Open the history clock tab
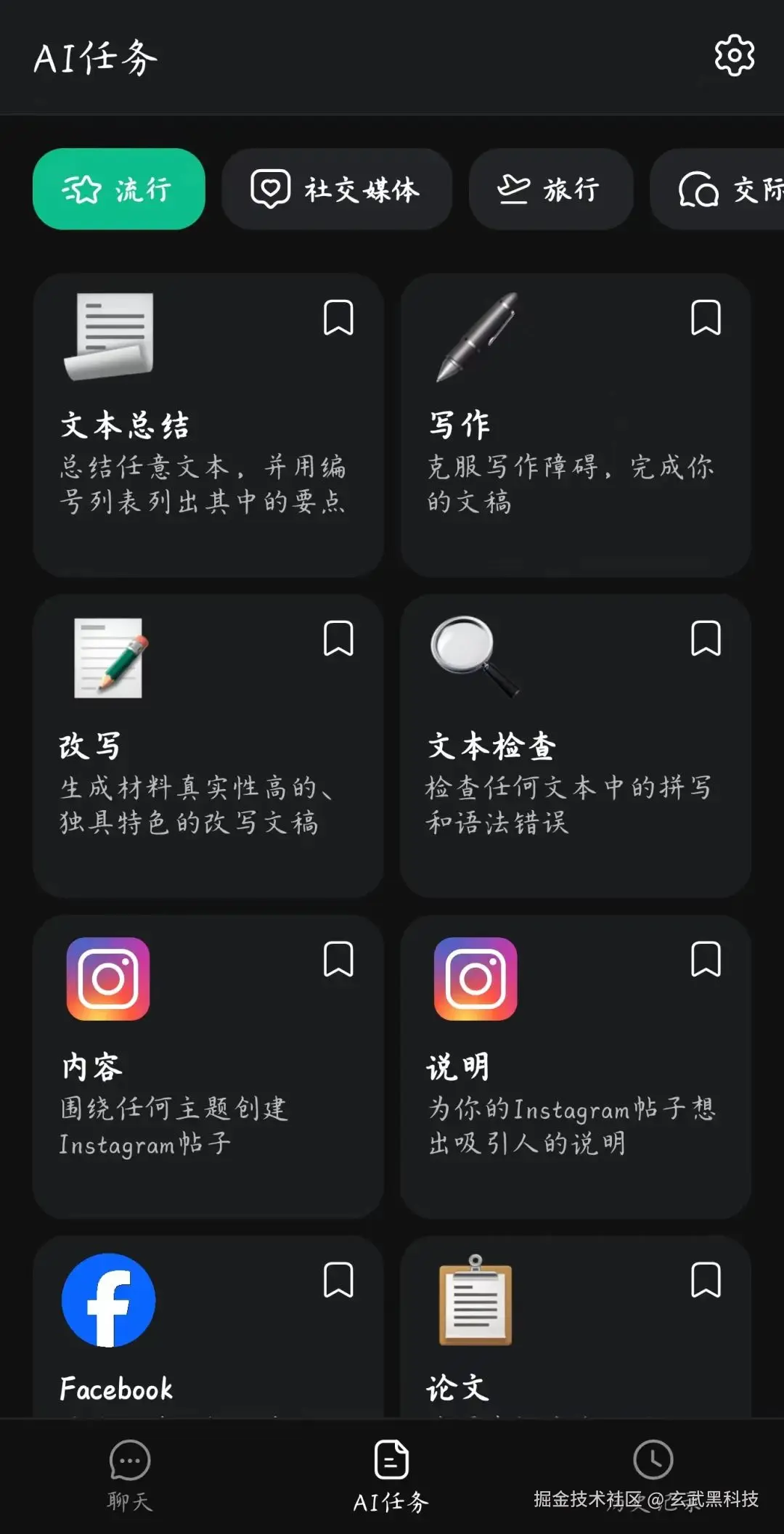Viewport: 784px width, 1534px height. (x=653, y=1461)
